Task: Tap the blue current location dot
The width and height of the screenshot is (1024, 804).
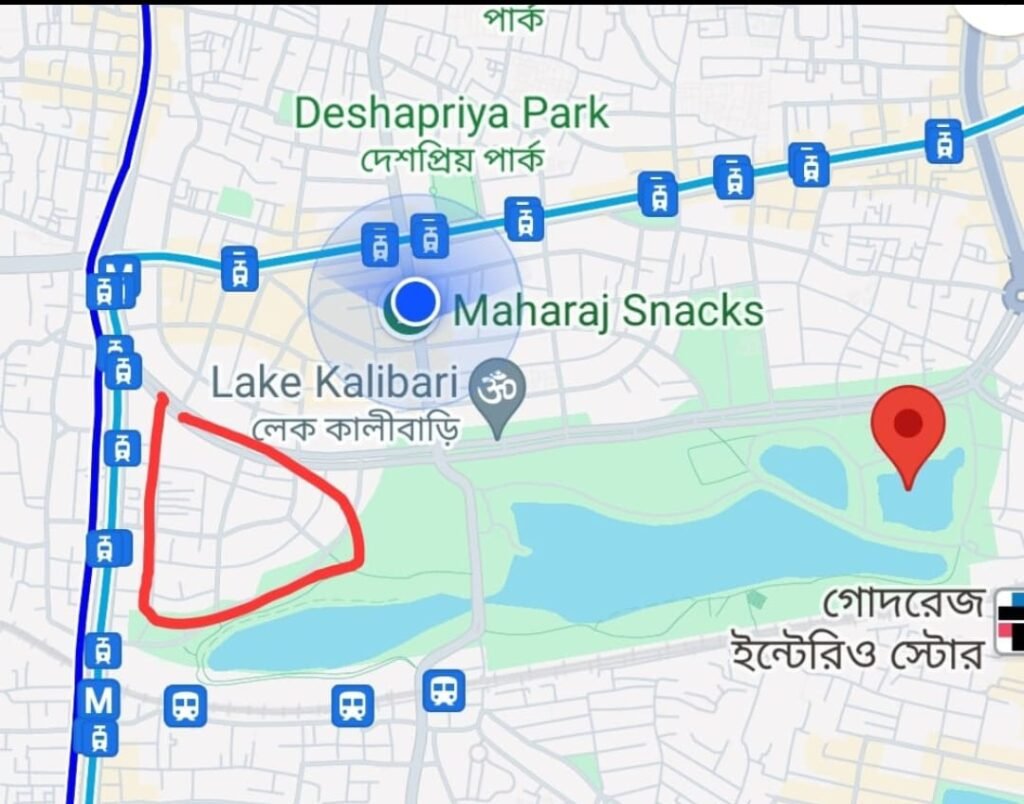Action: (x=414, y=299)
